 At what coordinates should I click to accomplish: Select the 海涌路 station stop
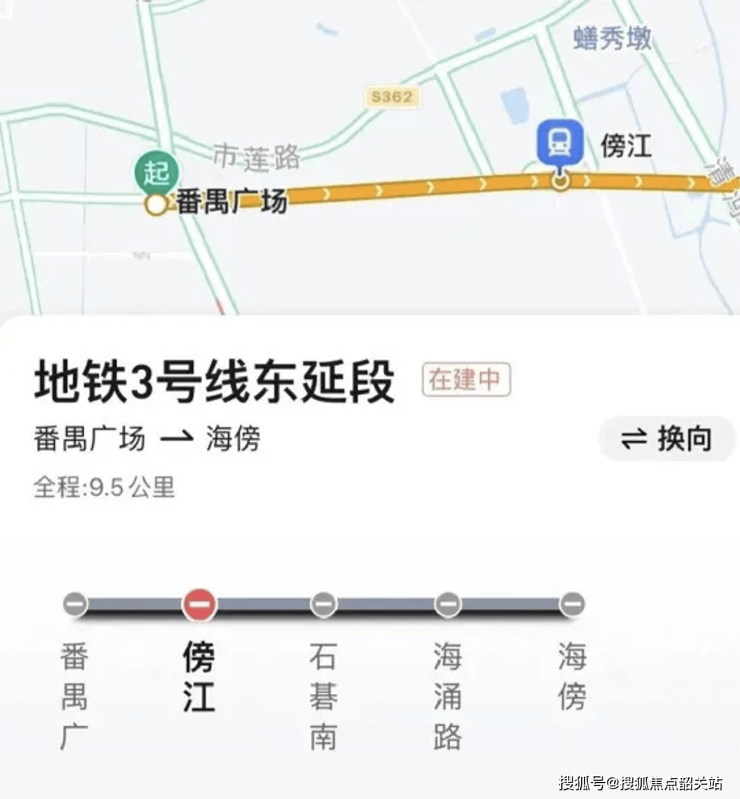[x=447, y=604]
